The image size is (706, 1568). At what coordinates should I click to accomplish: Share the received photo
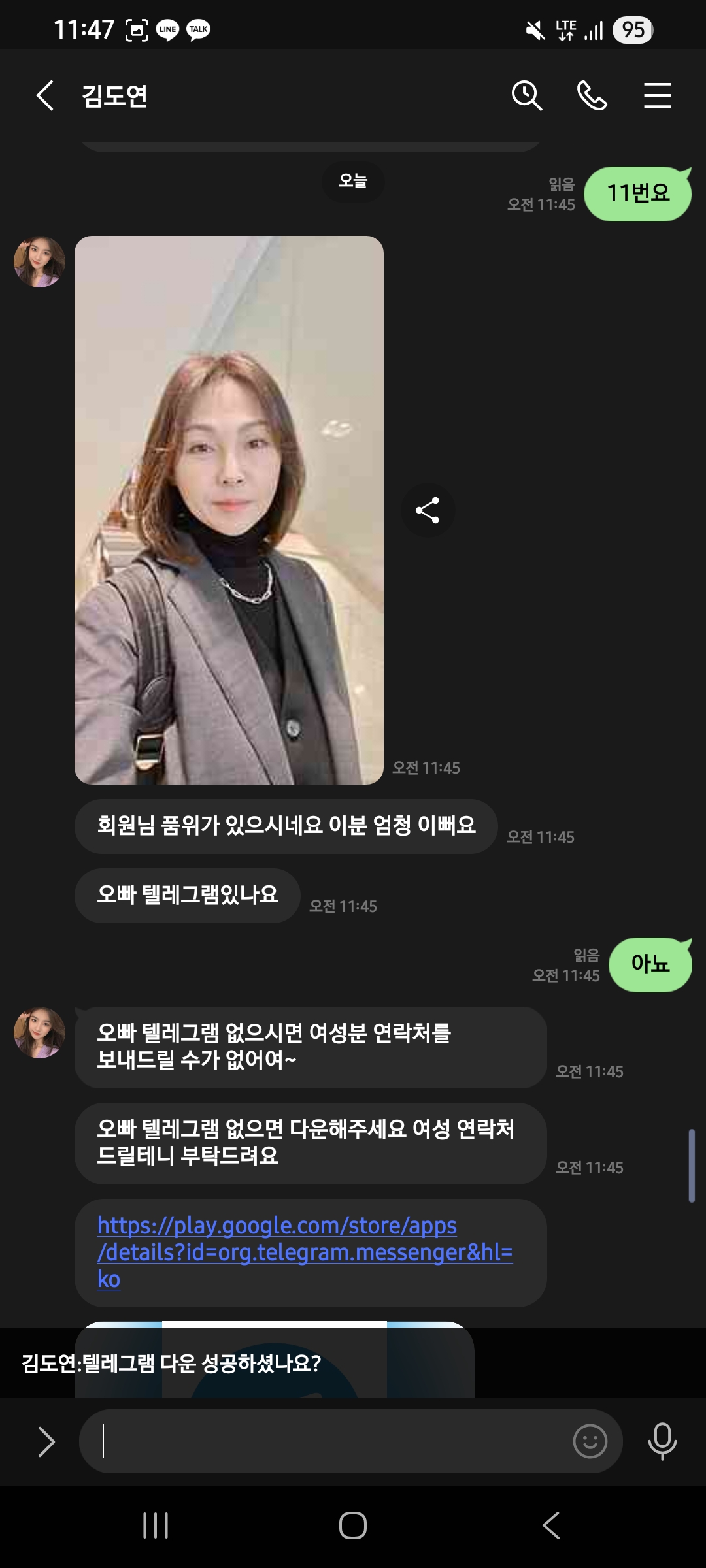coord(428,510)
